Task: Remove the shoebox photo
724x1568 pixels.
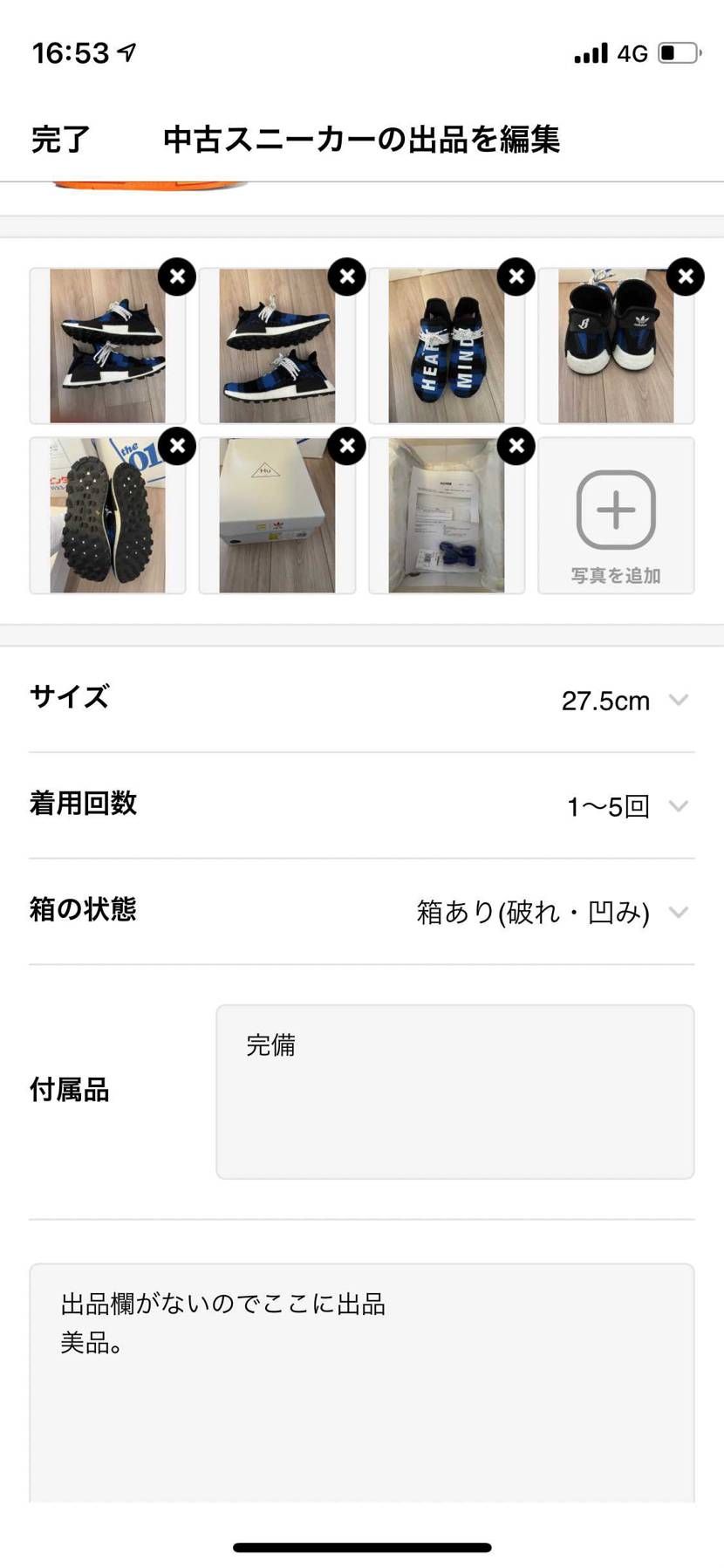Action: (x=346, y=445)
